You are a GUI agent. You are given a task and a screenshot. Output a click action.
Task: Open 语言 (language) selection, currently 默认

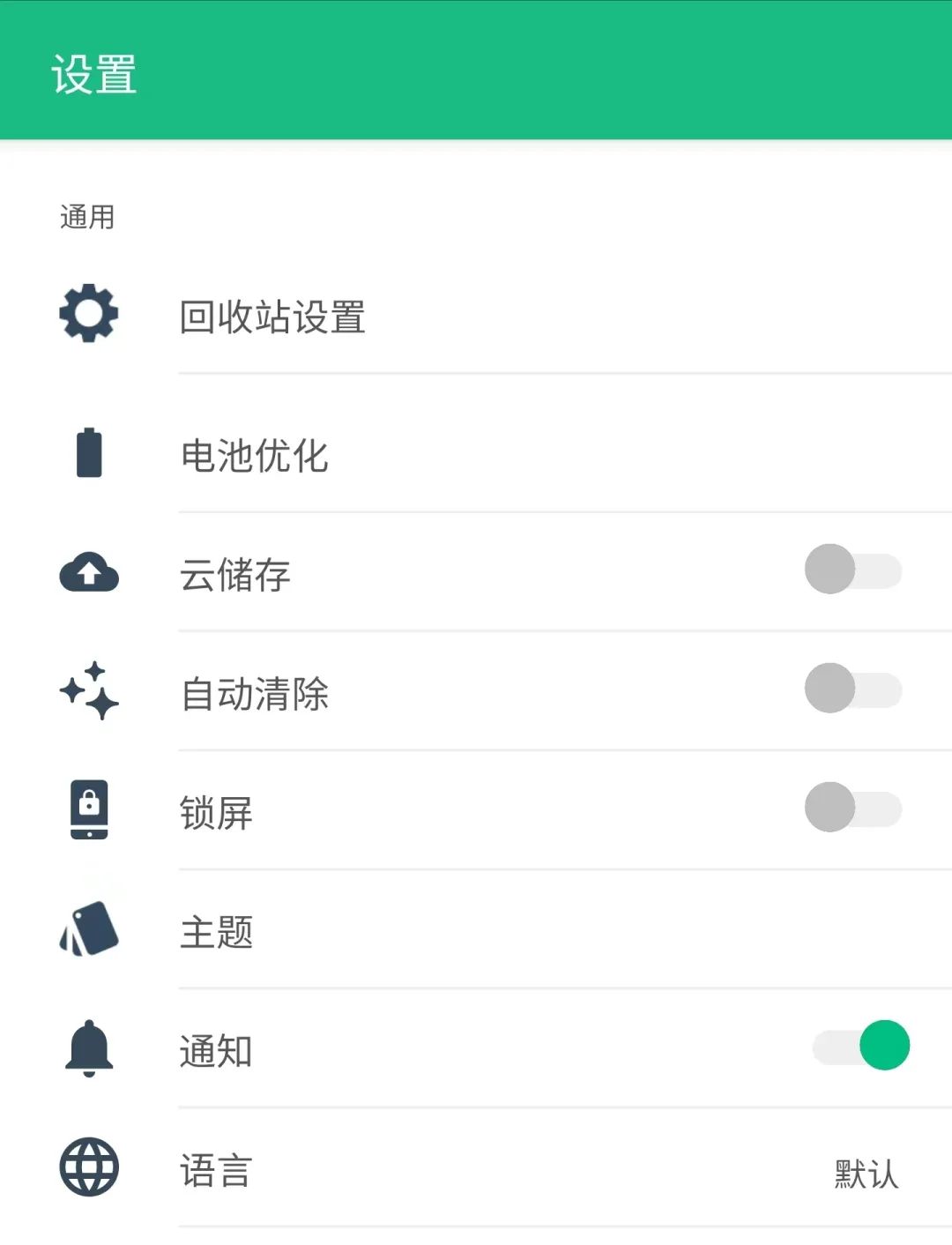[x=216, y=1170]
